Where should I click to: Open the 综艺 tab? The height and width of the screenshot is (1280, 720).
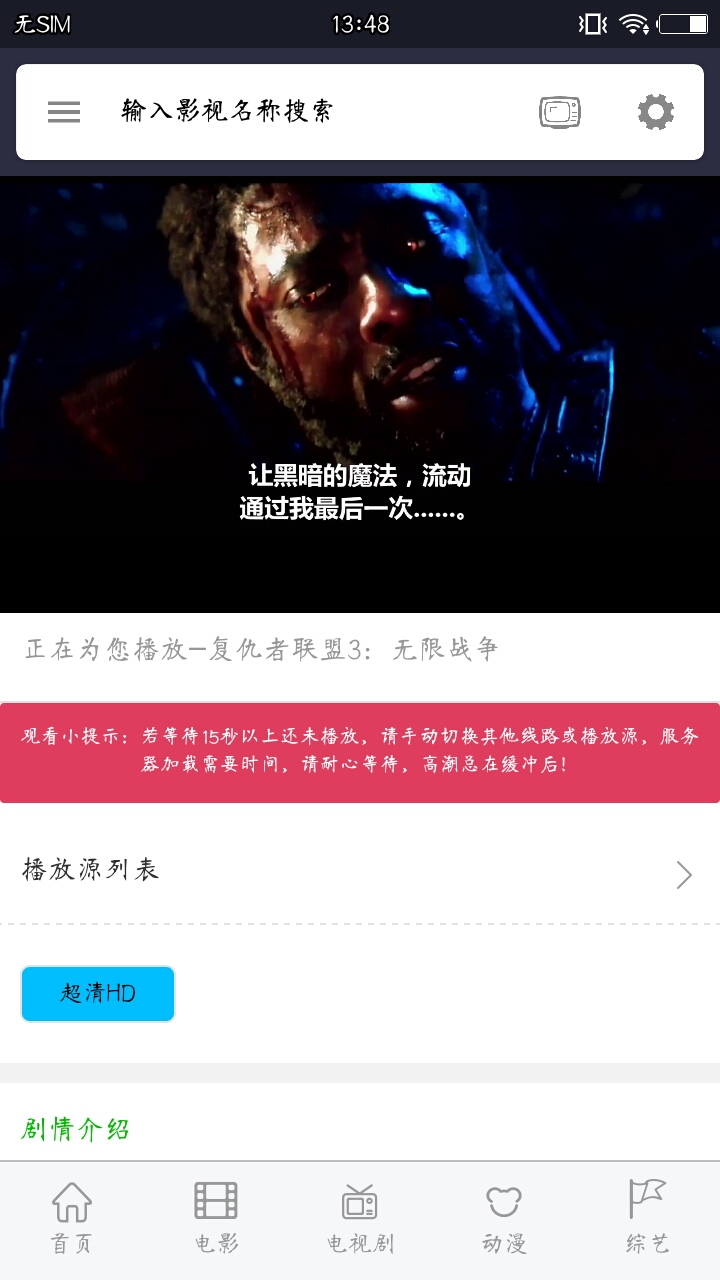(647, 1218)
